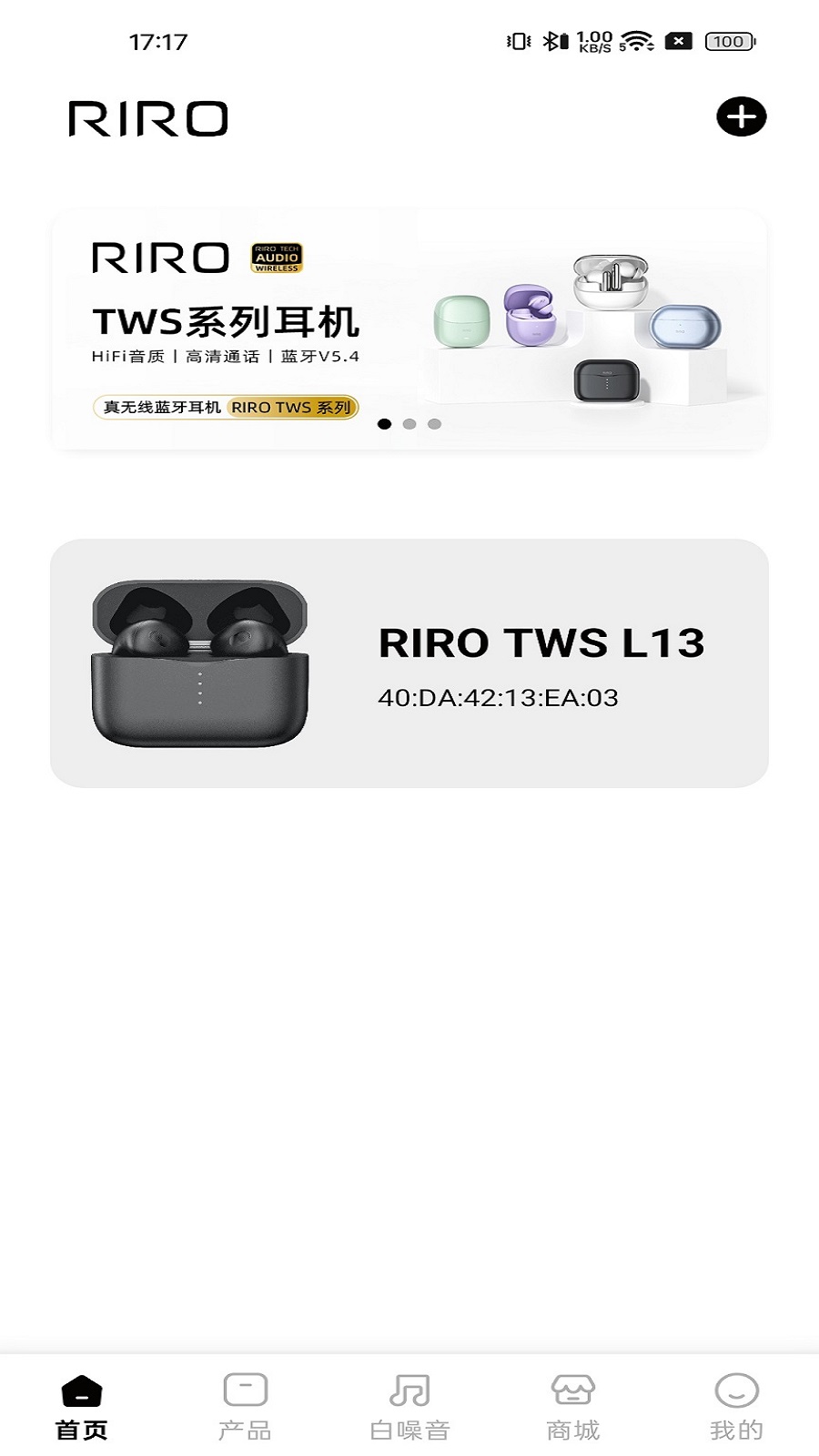Select the first carousel indicator dot
819x1456 pixels.
pyautogui.click(x=386, y=422)
